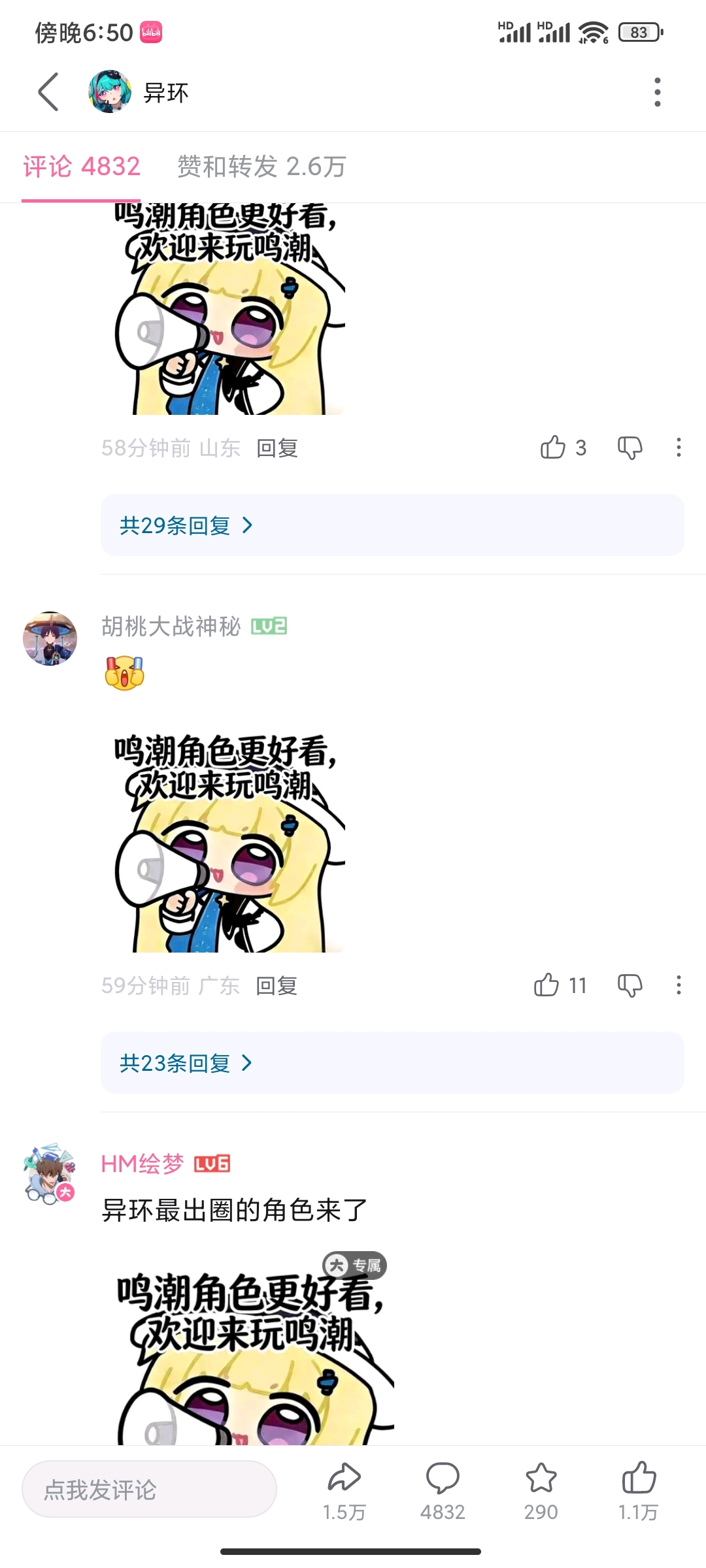Switch to the 赞和转发 tab
Viewport: 706px width, 1568px height.
(x=261, y=167)
